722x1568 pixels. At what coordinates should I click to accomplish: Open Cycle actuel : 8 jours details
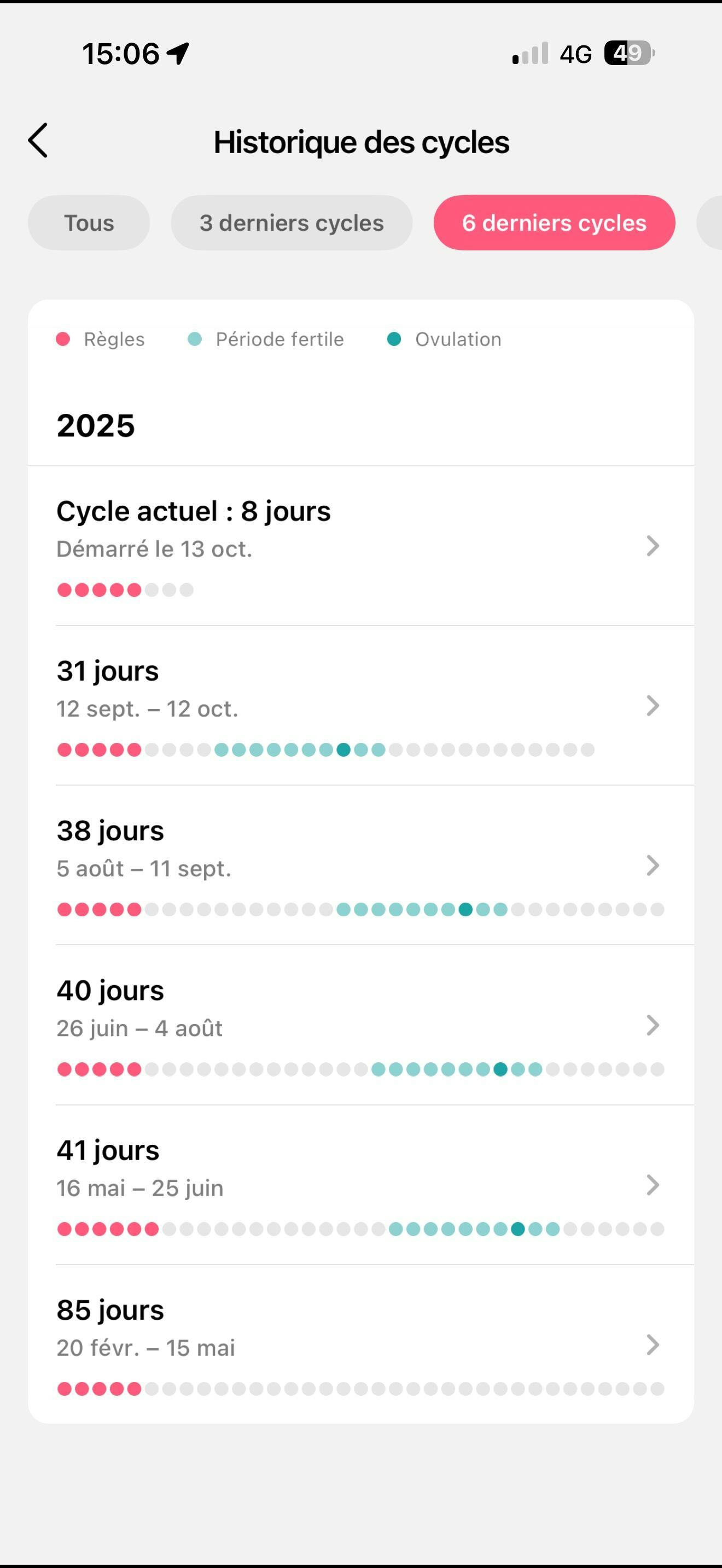tap(360, 546)
